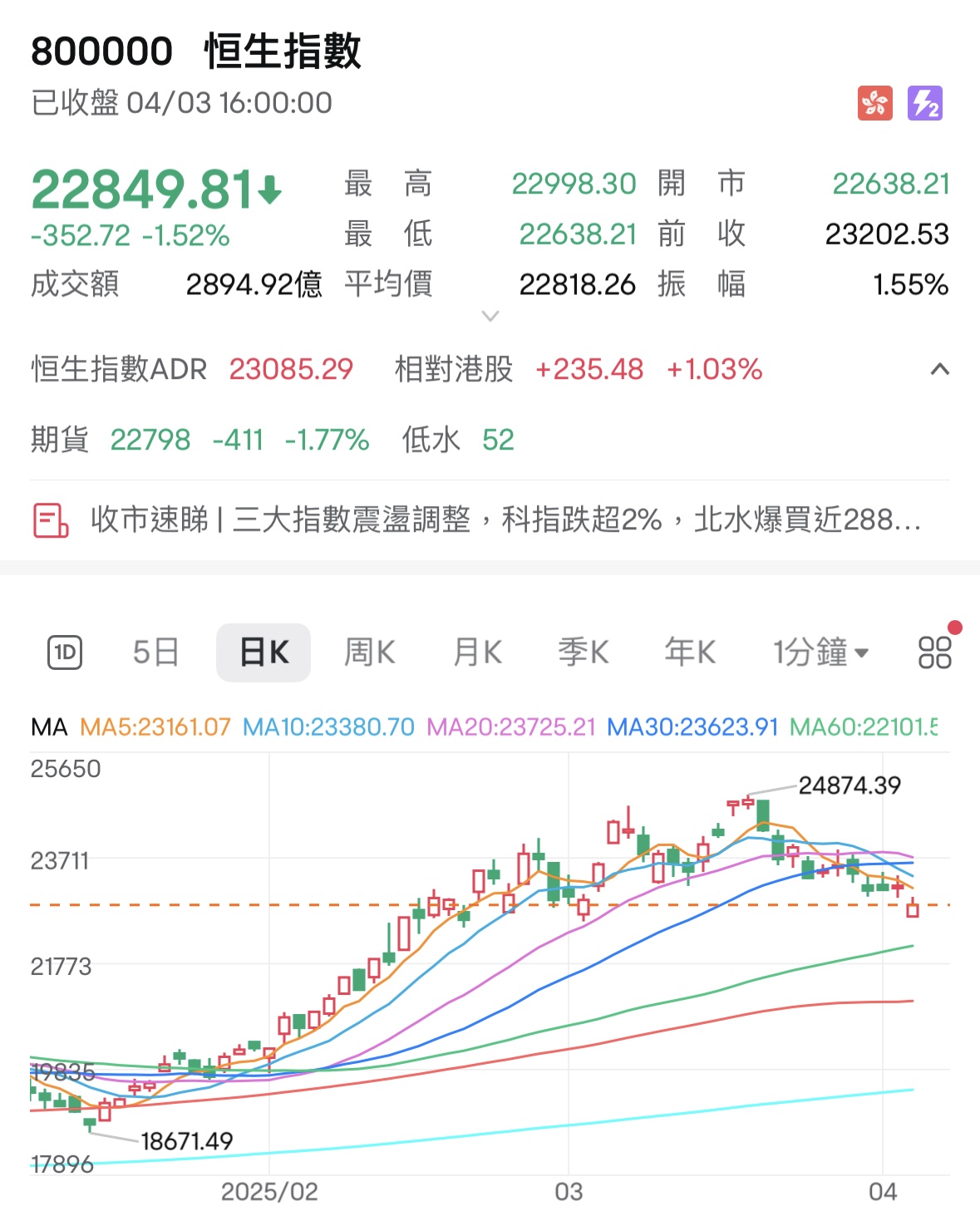The width and height of the screenshot is (980, 1221).
Task: Click the 24874.39 peak label on the chart
Action: pos(850,784)
